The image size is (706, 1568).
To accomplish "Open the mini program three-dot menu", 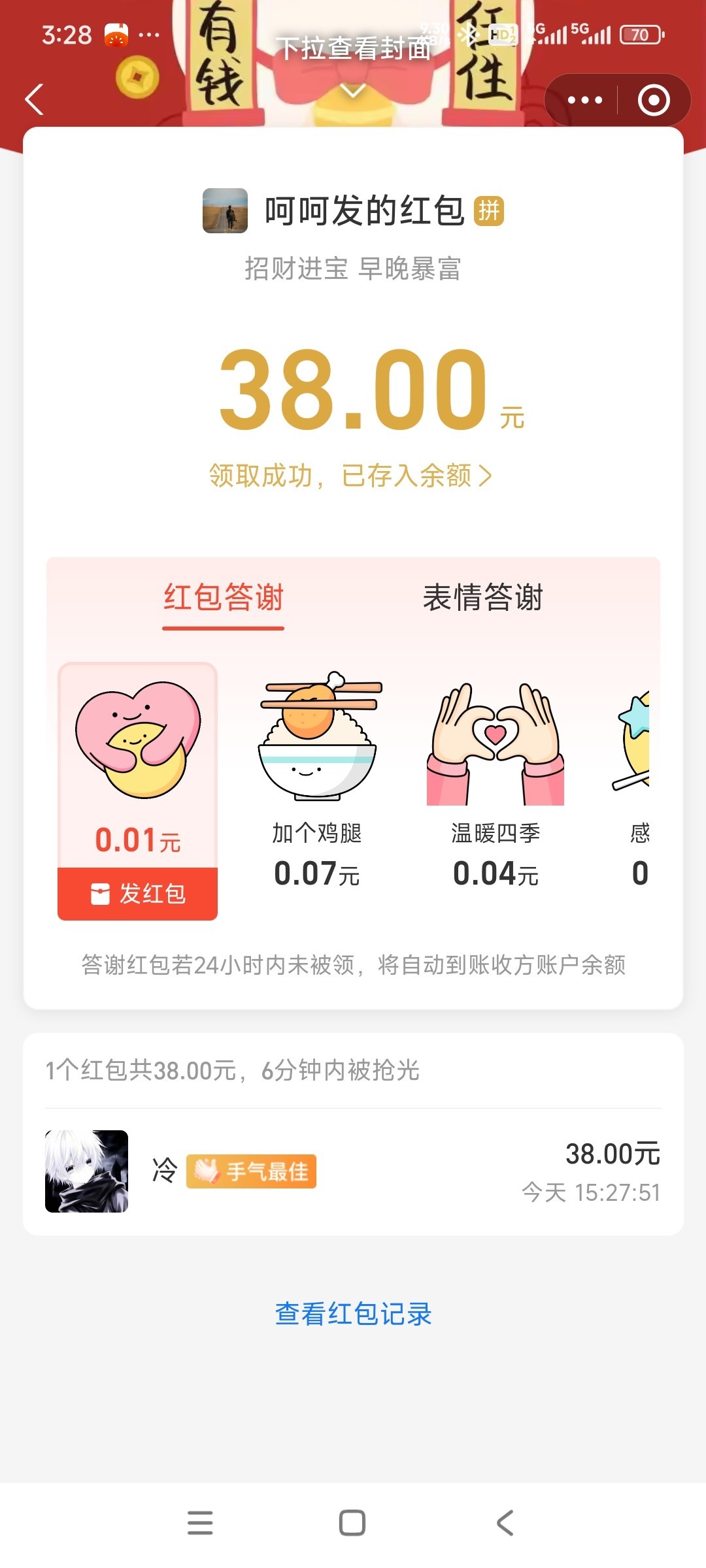I will [x=584, y=100].
